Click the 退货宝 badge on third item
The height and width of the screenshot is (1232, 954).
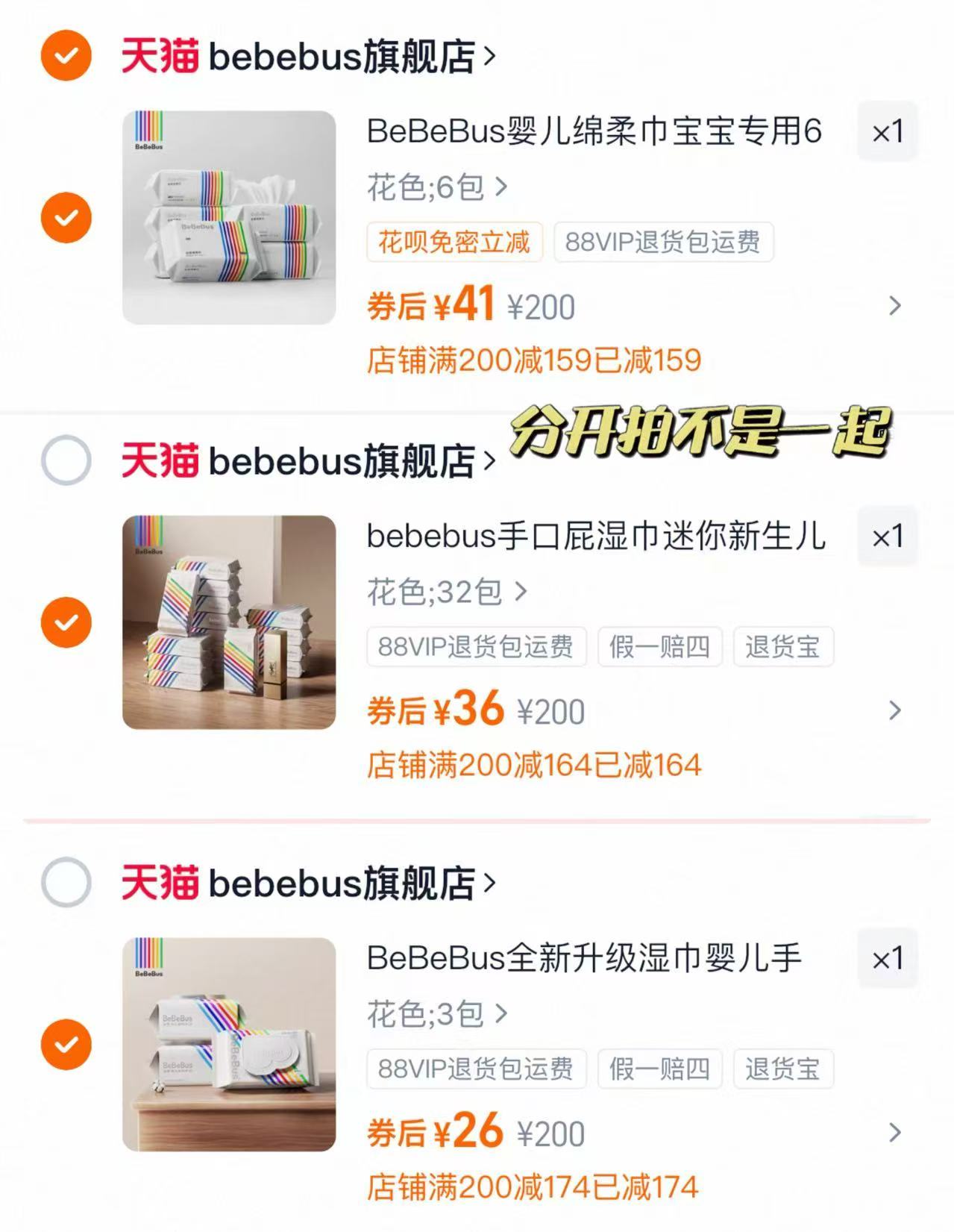781,1069
